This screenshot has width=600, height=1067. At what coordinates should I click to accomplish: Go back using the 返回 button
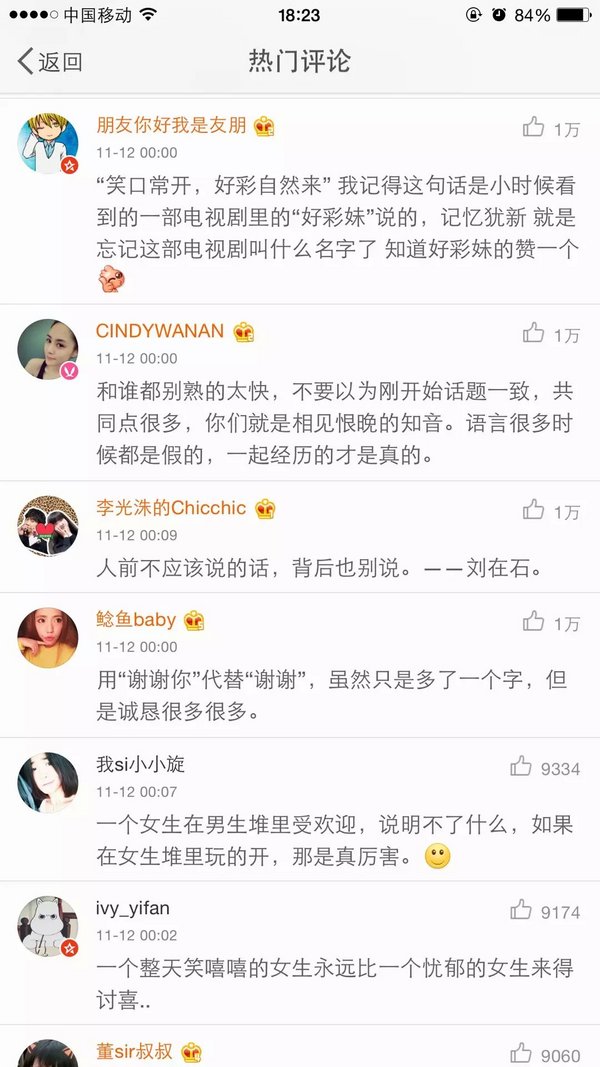coord(50,62)
